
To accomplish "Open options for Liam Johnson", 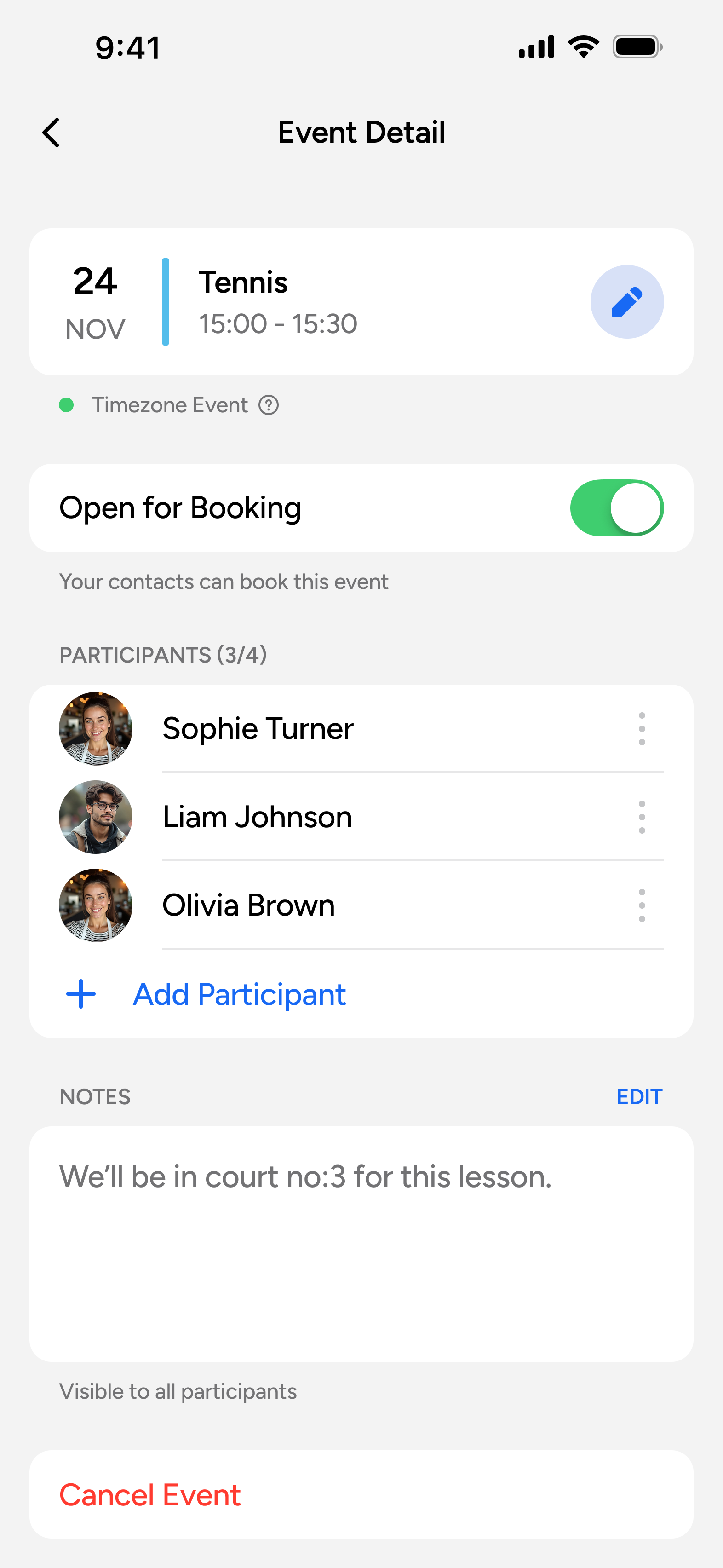I will [x=642, y=817].
